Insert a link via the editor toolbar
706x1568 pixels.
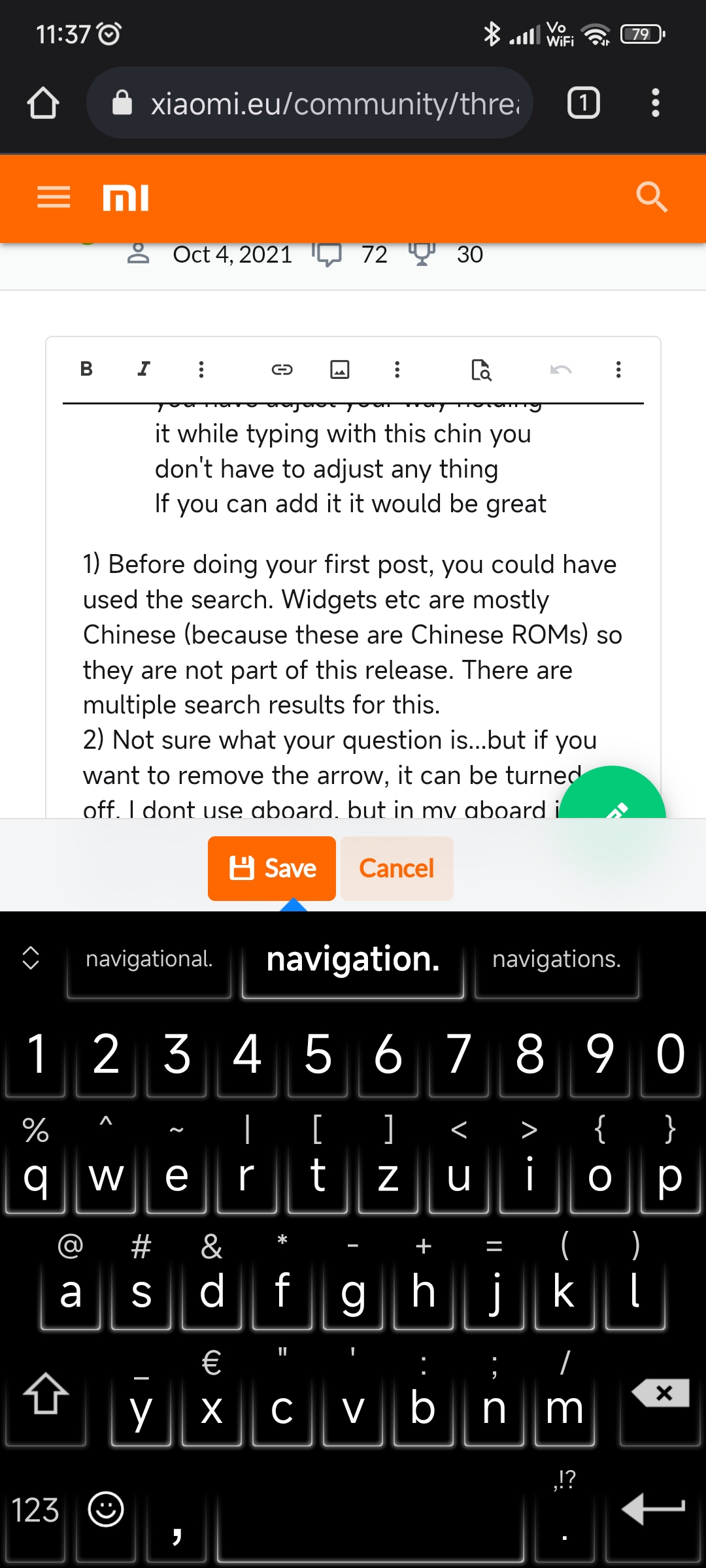[x=282, y=370]
